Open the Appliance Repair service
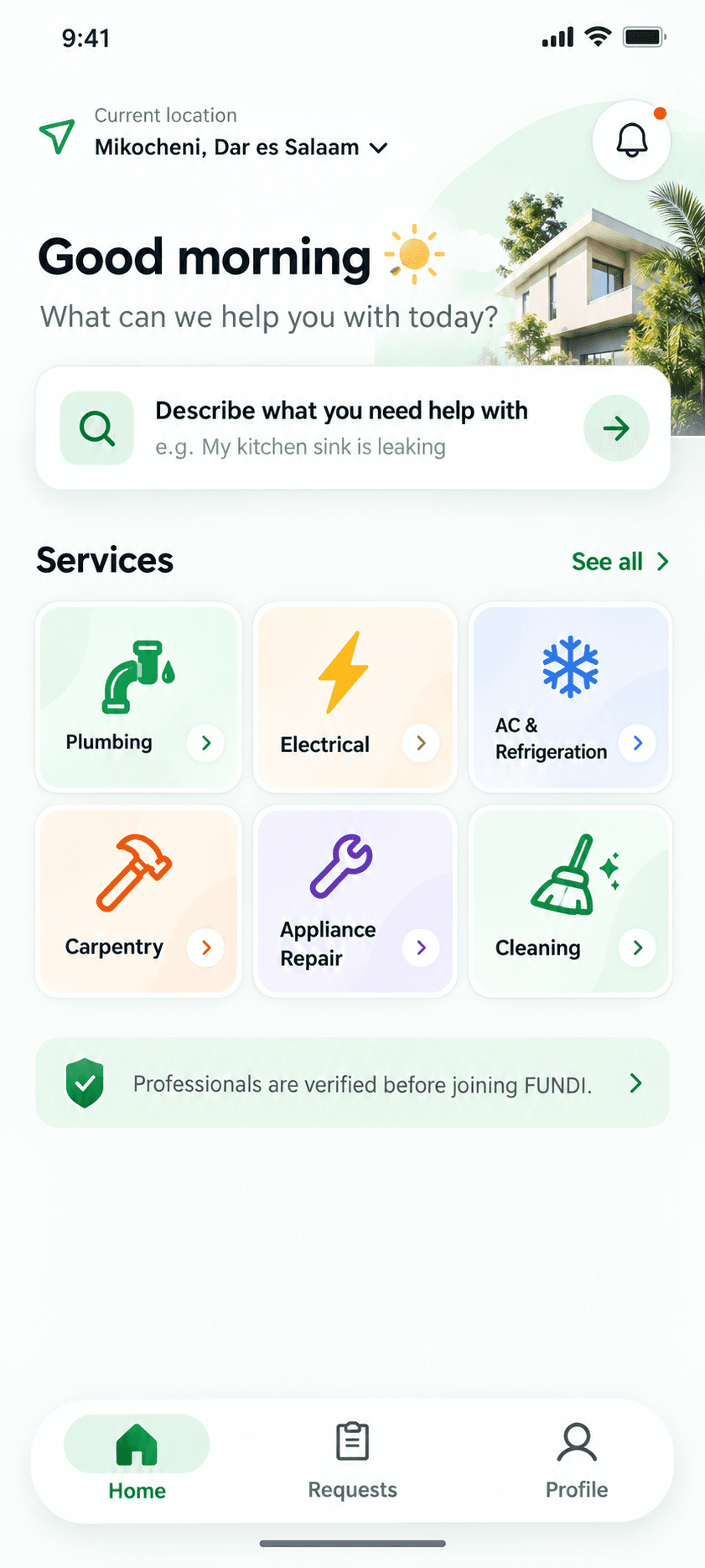The width and height of the screenshot is (705, 1568). click(355, 901)
